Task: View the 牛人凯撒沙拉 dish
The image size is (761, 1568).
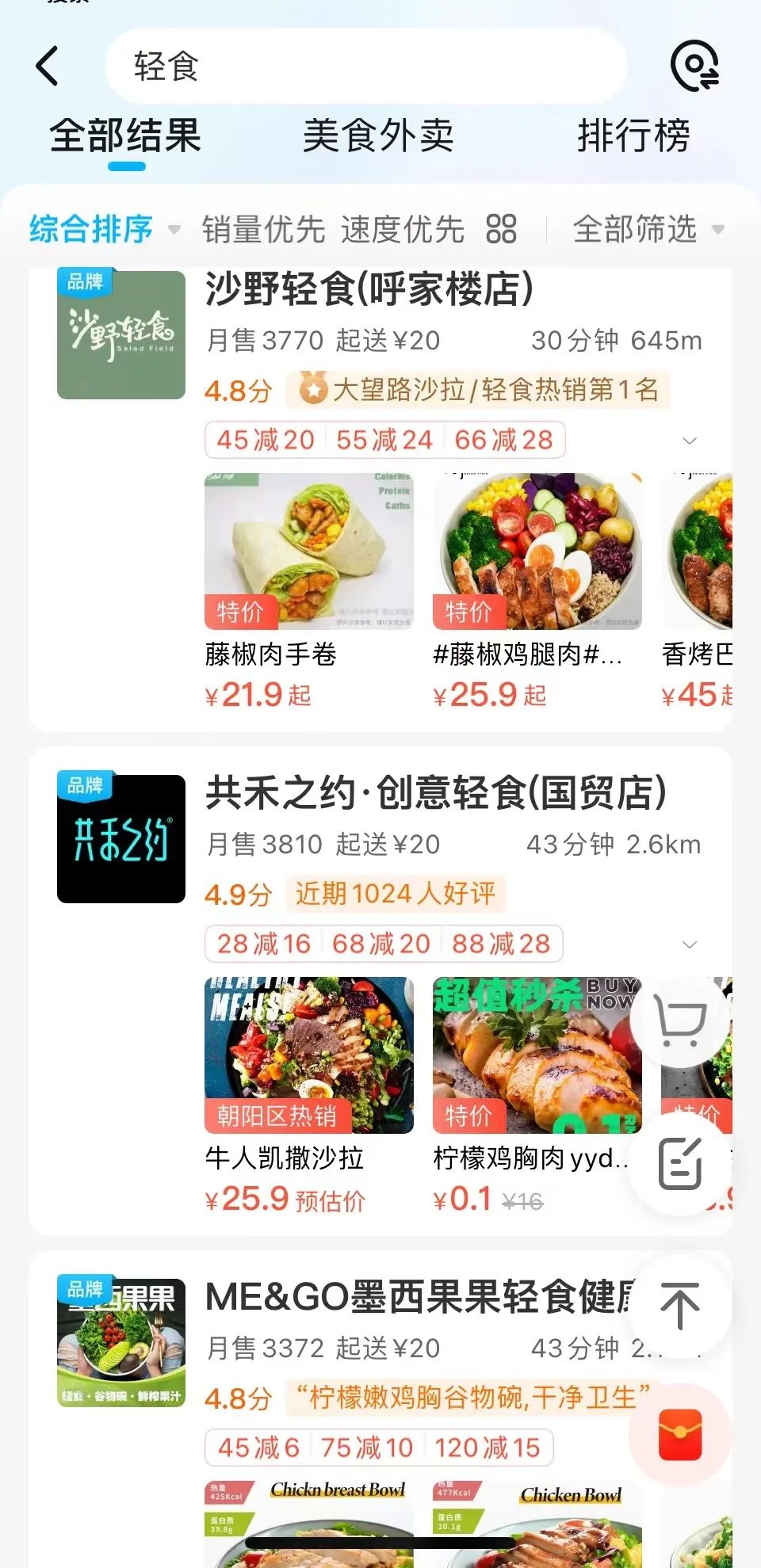Action: pyautogui.click(x=308, y=1055)
